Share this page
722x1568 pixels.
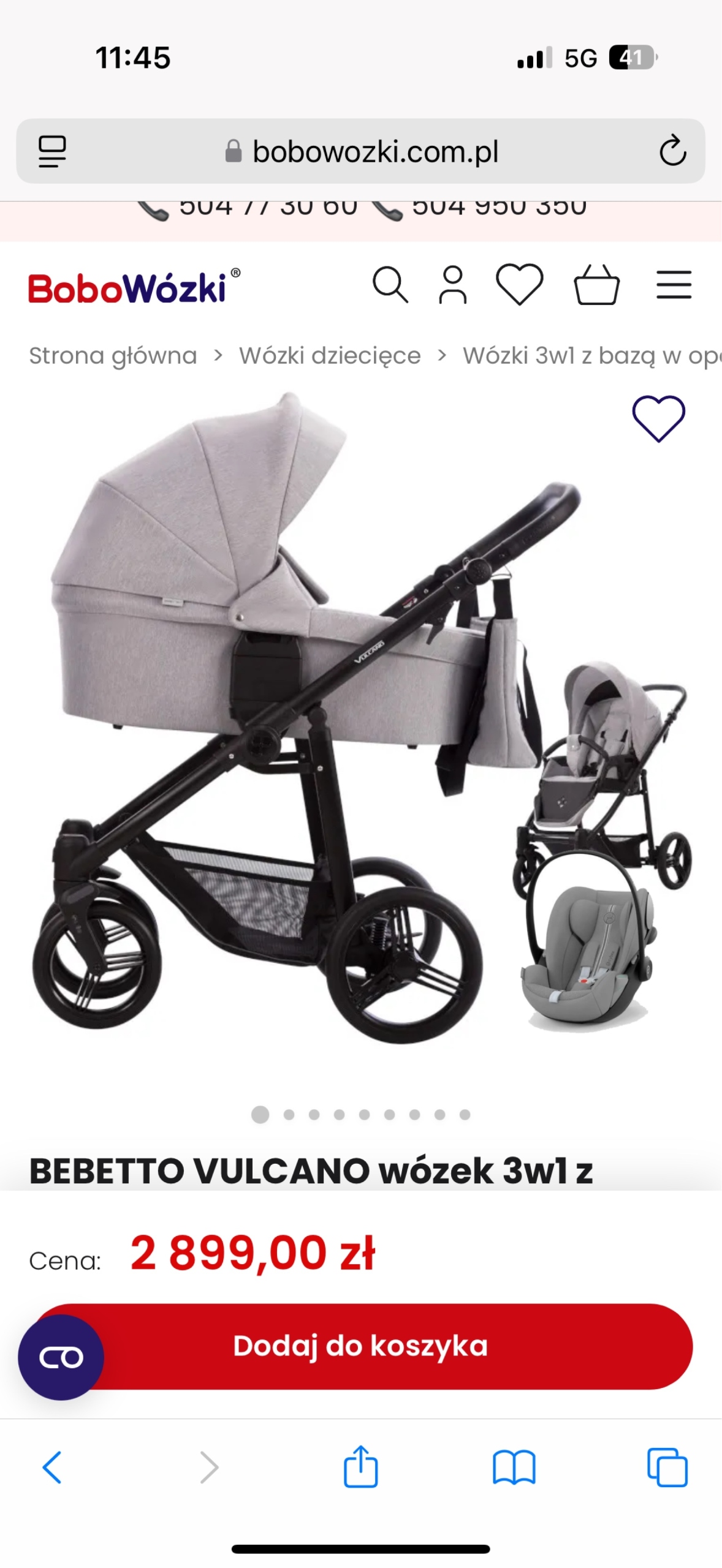(360, 1467)
